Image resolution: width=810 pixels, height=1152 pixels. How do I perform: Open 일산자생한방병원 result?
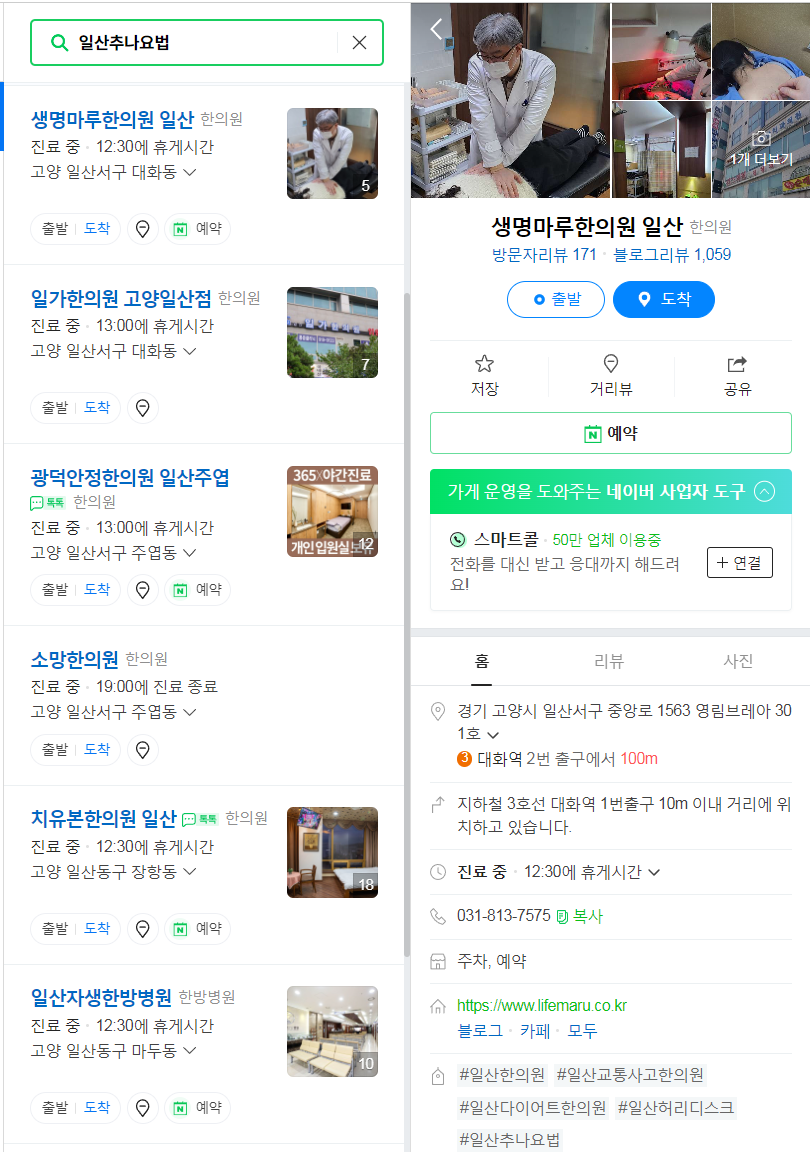pos(101,997)
